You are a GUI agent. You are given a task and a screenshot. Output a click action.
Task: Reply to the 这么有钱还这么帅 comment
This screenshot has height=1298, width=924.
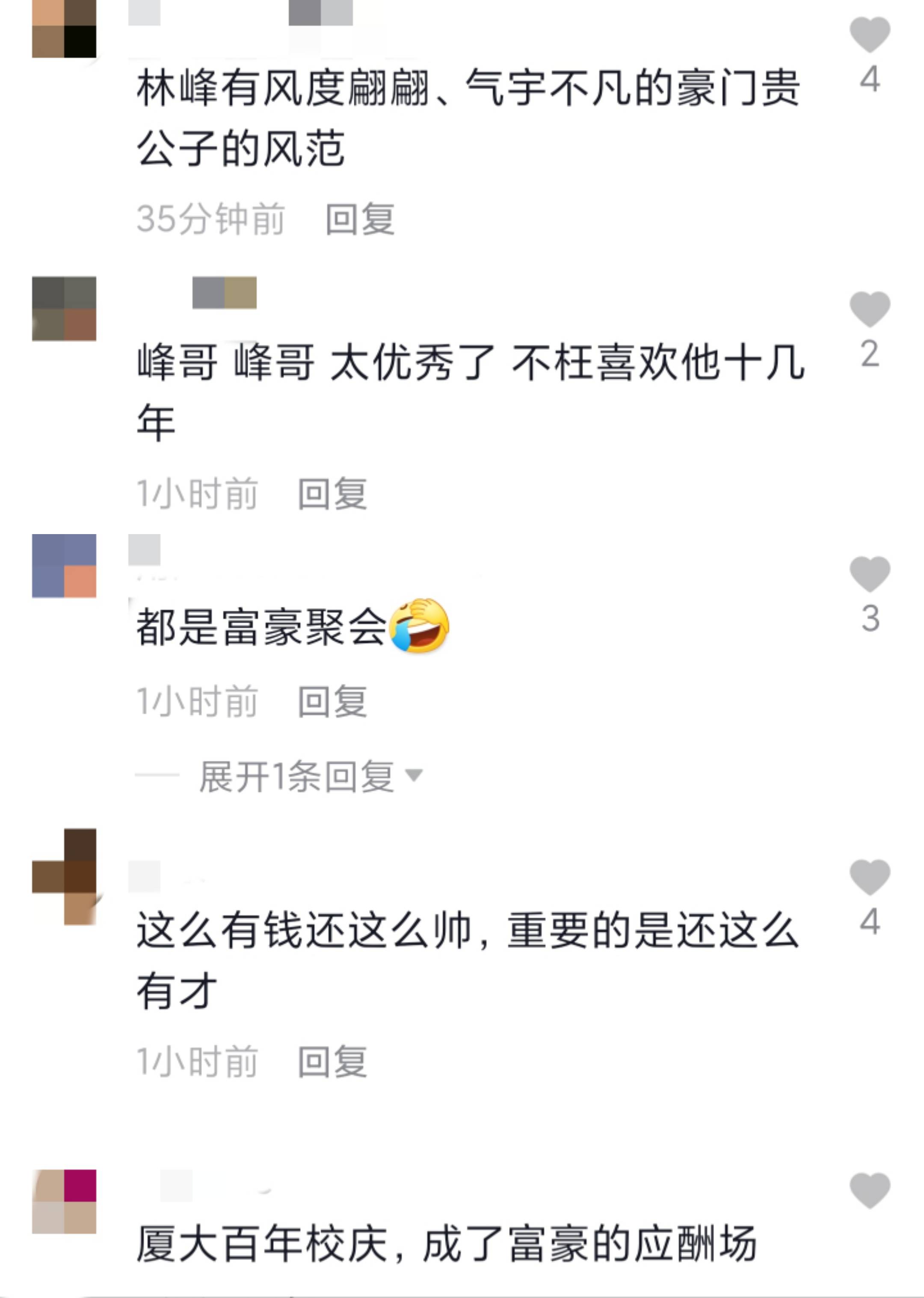point(332,1062)
